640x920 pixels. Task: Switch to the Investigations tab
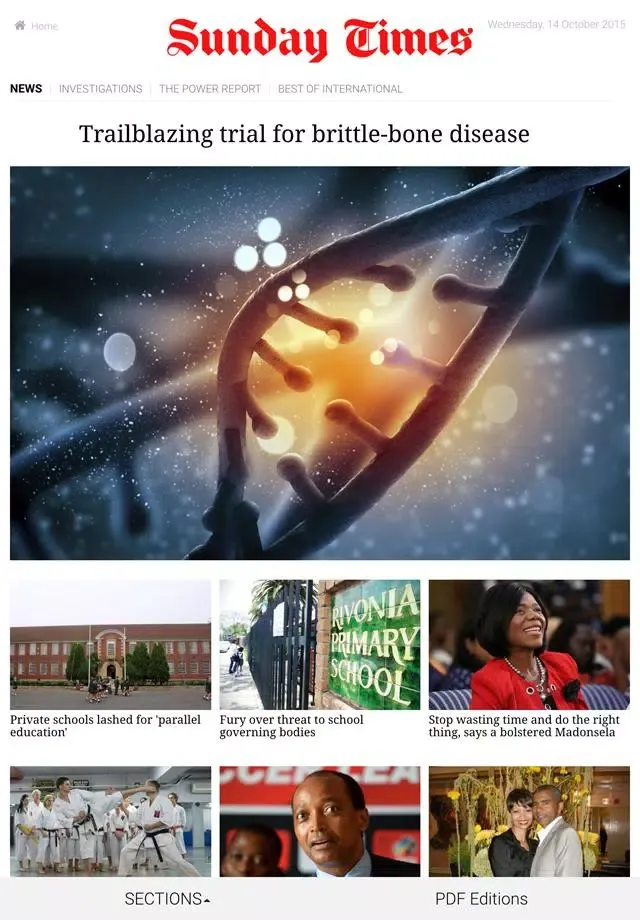click(x=100, y=89)
